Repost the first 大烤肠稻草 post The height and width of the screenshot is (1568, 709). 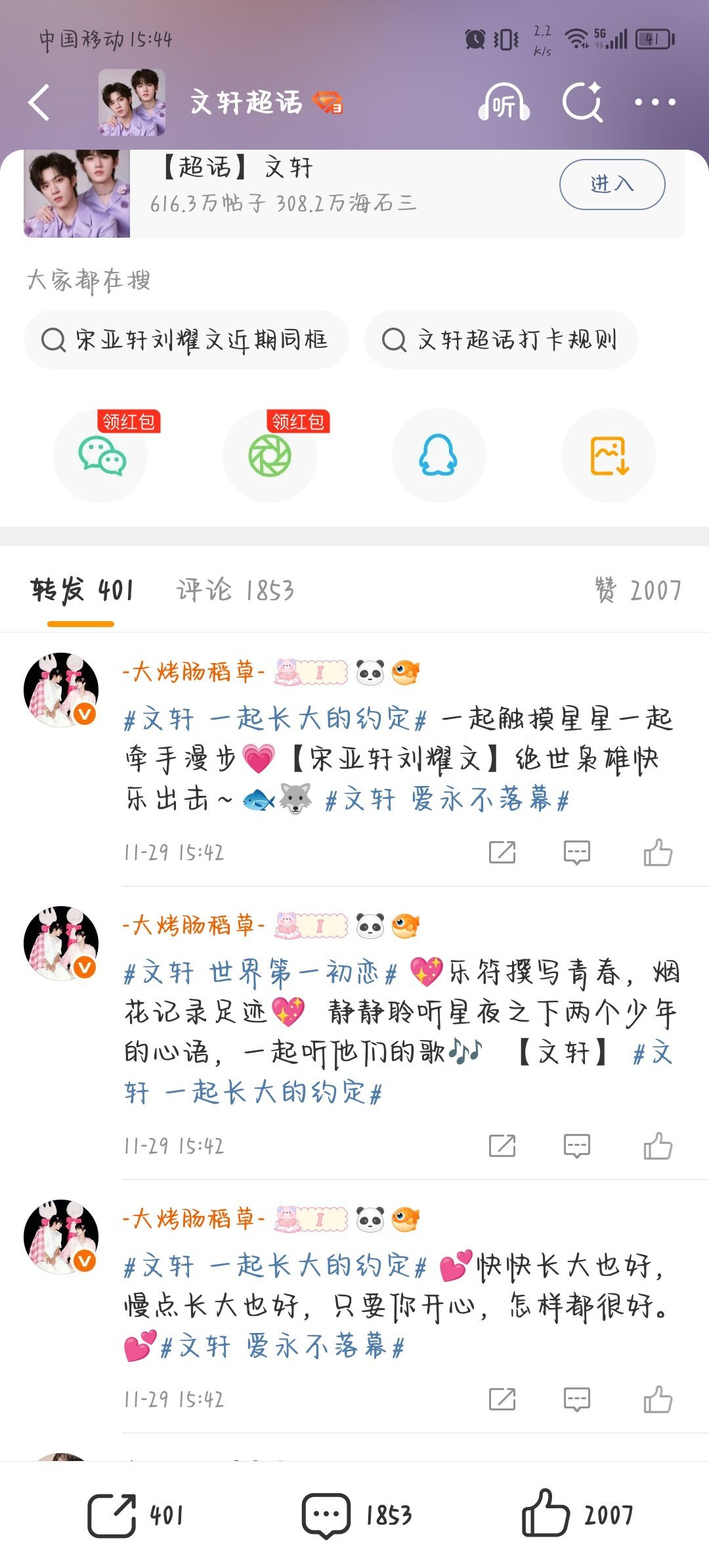[503, 852]
